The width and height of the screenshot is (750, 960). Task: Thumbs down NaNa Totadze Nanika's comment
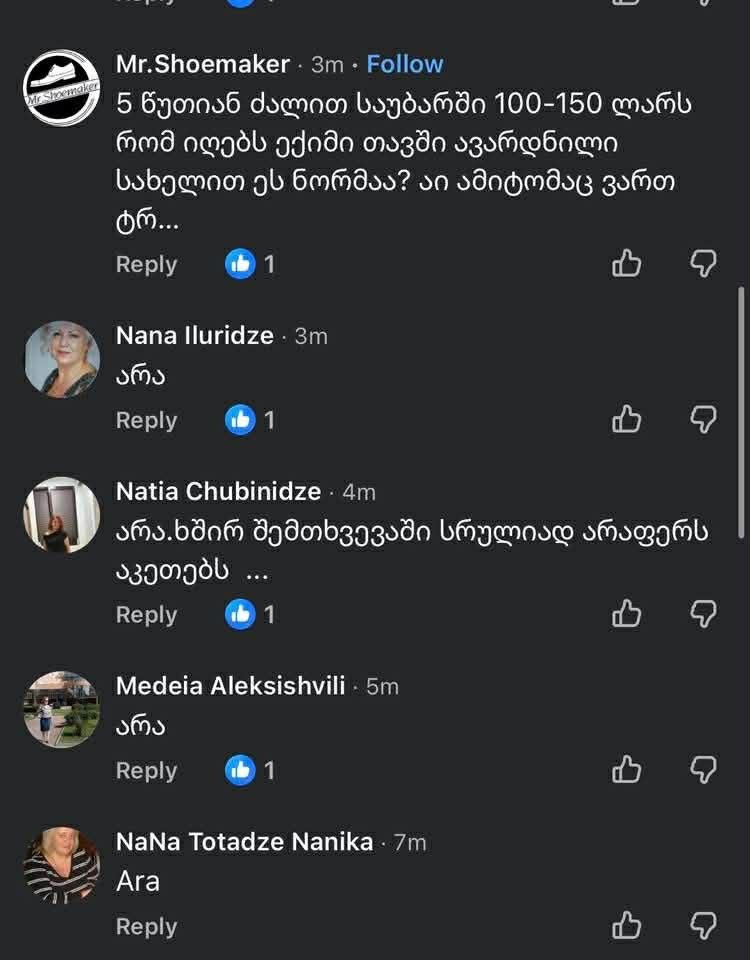click(703, 924)
